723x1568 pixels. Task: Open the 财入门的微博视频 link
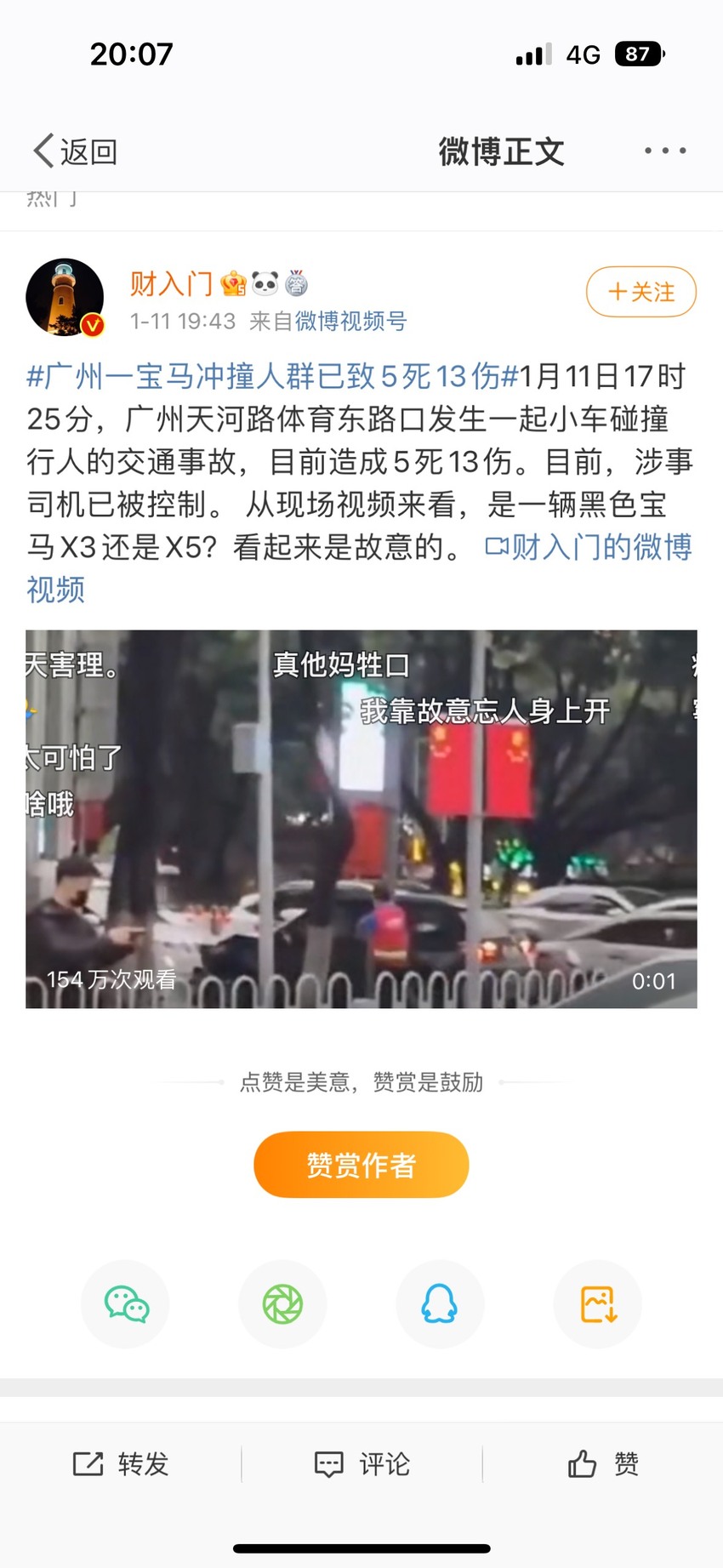point(359,567)
